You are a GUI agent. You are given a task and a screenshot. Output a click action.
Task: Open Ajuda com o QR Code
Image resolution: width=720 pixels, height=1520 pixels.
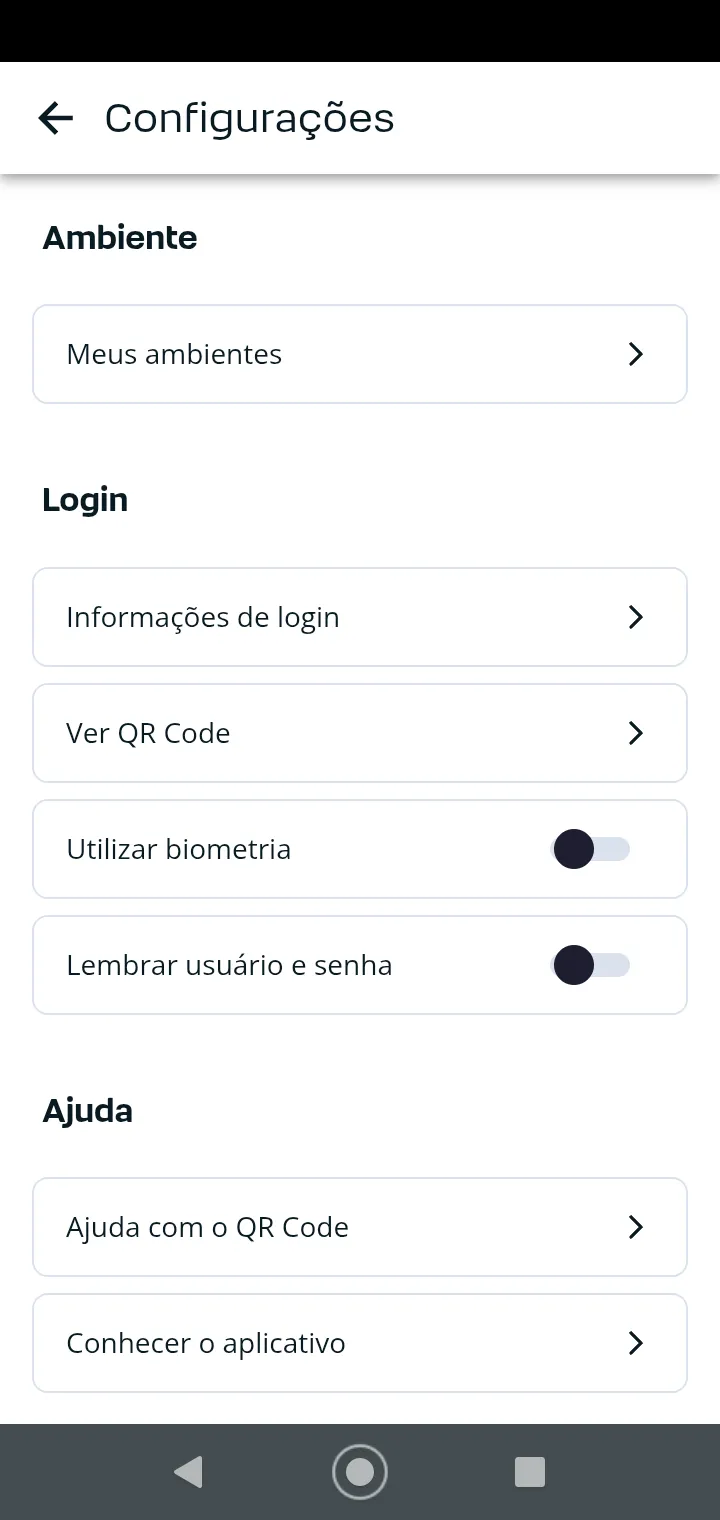tap(360, 1227)
